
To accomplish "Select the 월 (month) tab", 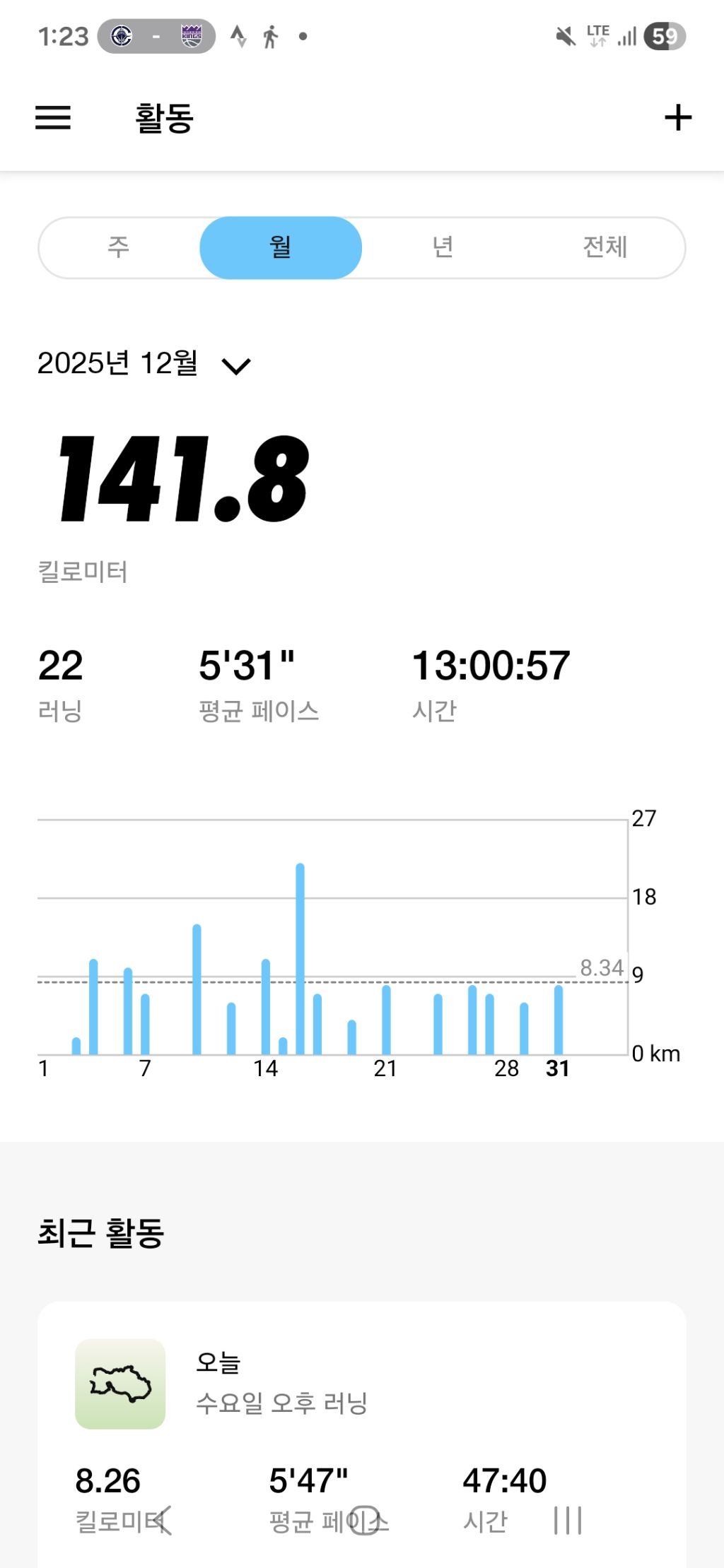I will coord(281,247).
